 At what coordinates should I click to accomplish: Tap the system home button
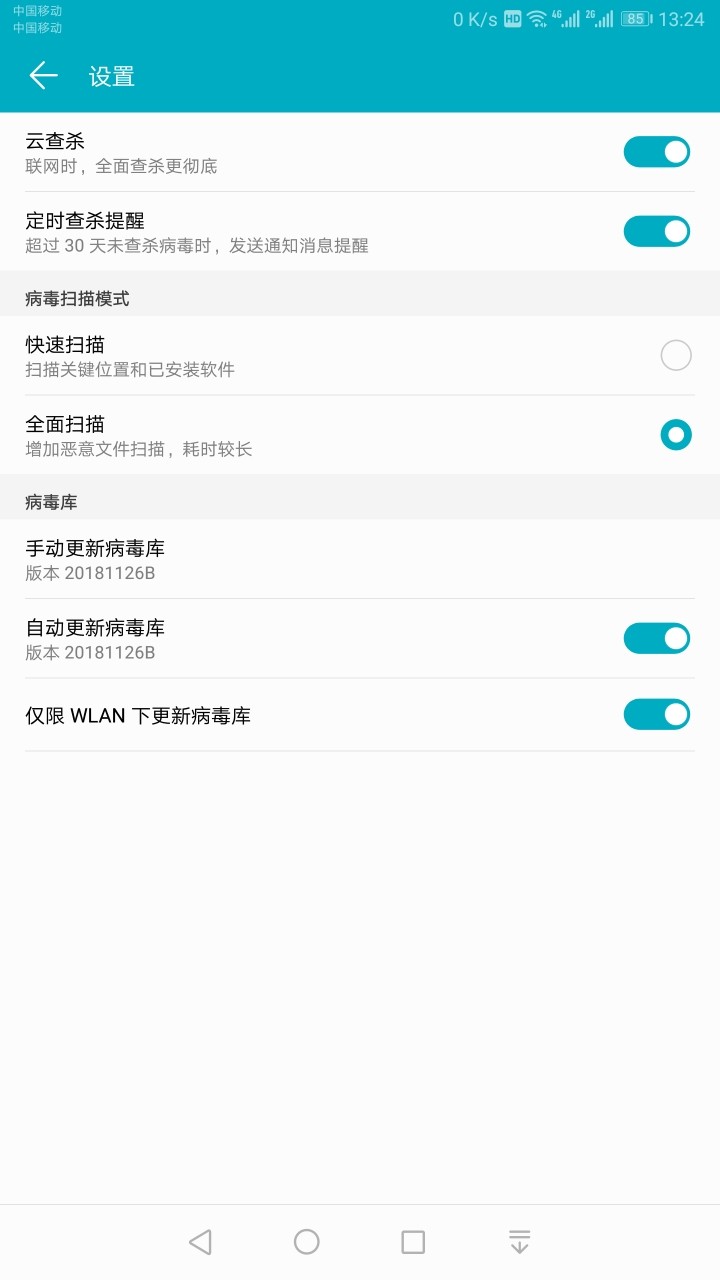[306, 1242]
